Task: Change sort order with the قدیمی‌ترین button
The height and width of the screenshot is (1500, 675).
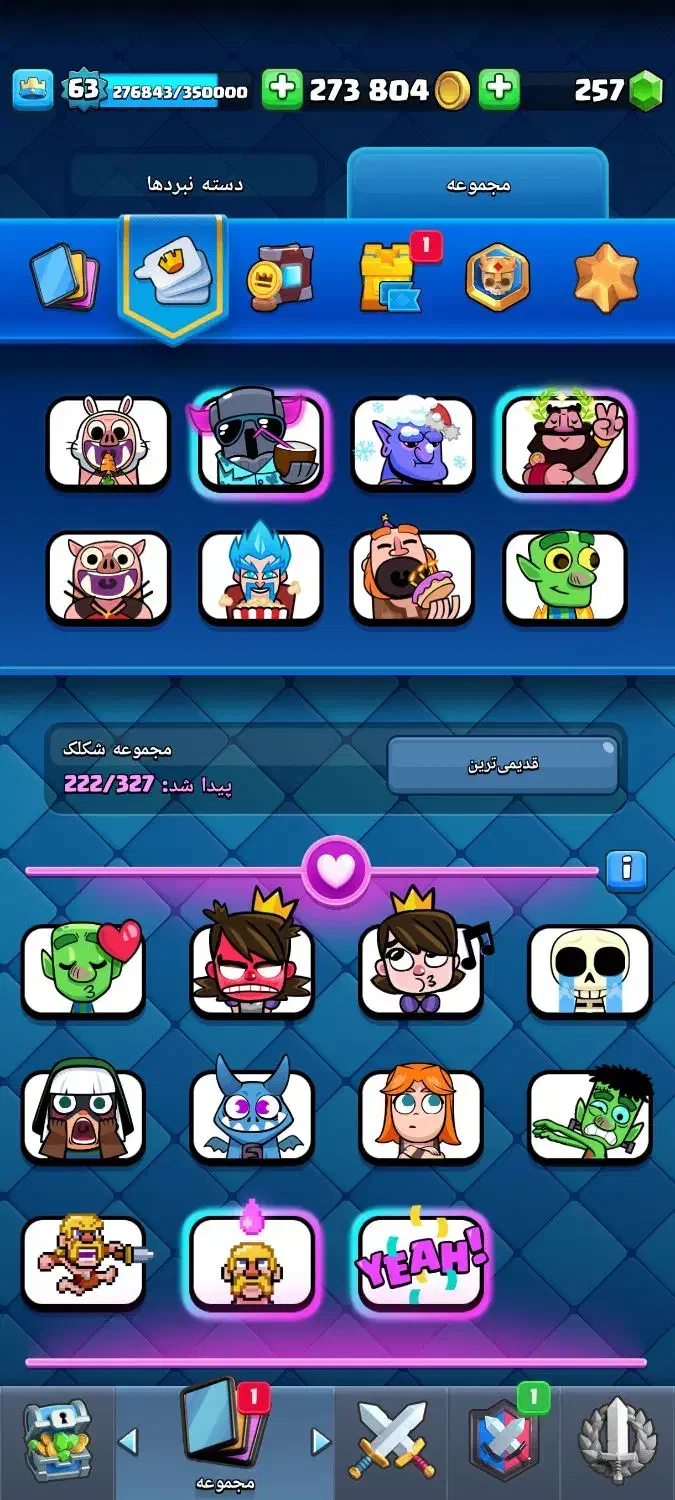Action: tap(503, 766)
